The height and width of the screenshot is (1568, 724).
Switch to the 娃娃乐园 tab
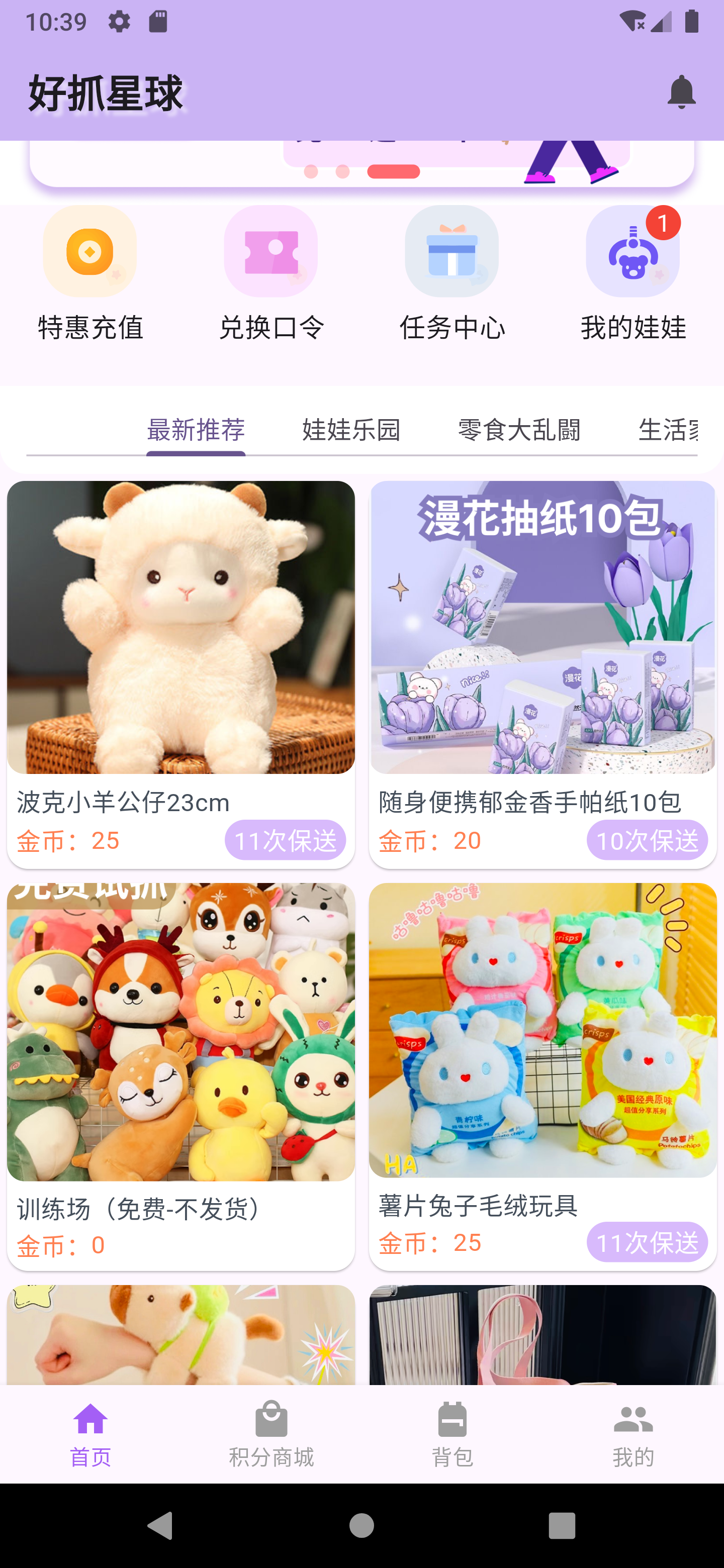[x=351, y=430]
